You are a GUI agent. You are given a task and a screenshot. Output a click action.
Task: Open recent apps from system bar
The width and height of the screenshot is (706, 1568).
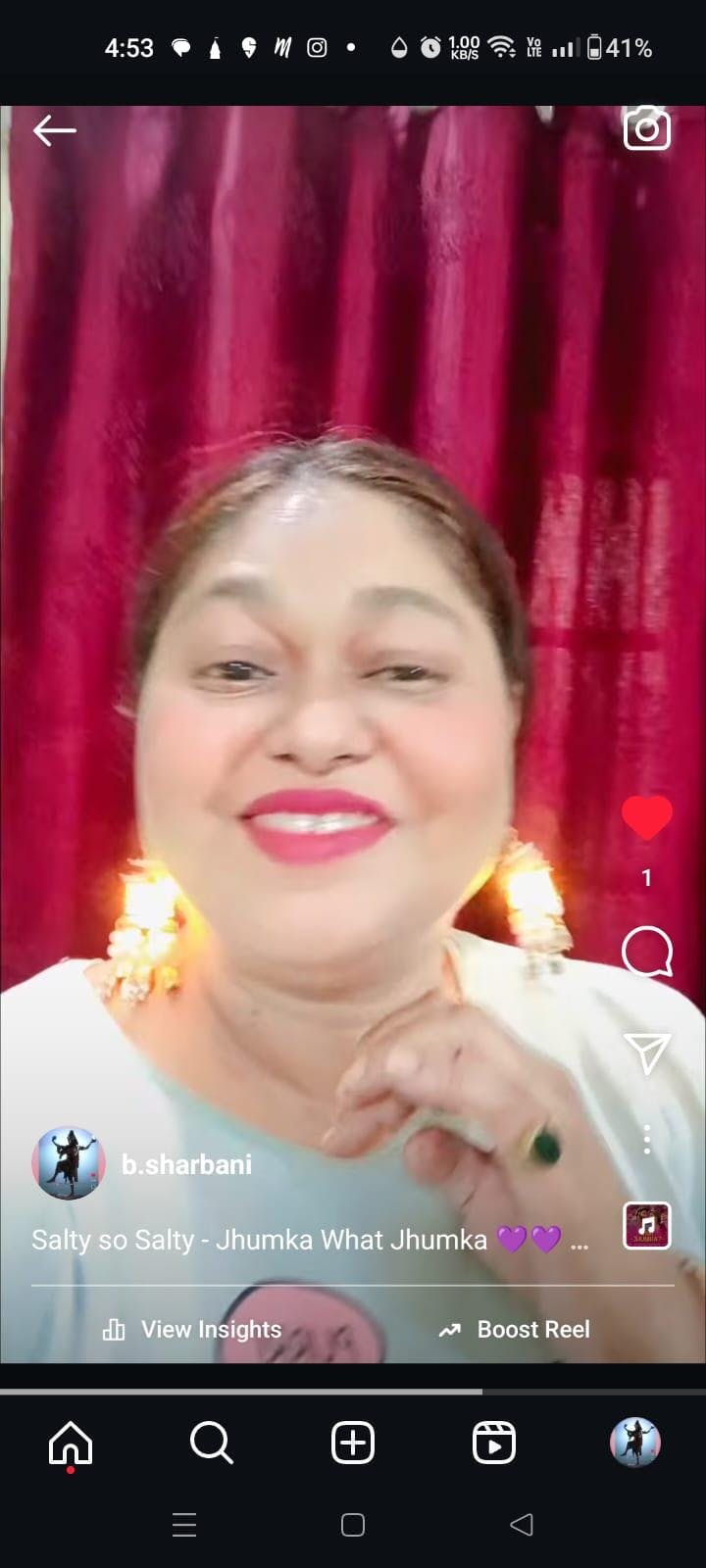coord(184,1524)
